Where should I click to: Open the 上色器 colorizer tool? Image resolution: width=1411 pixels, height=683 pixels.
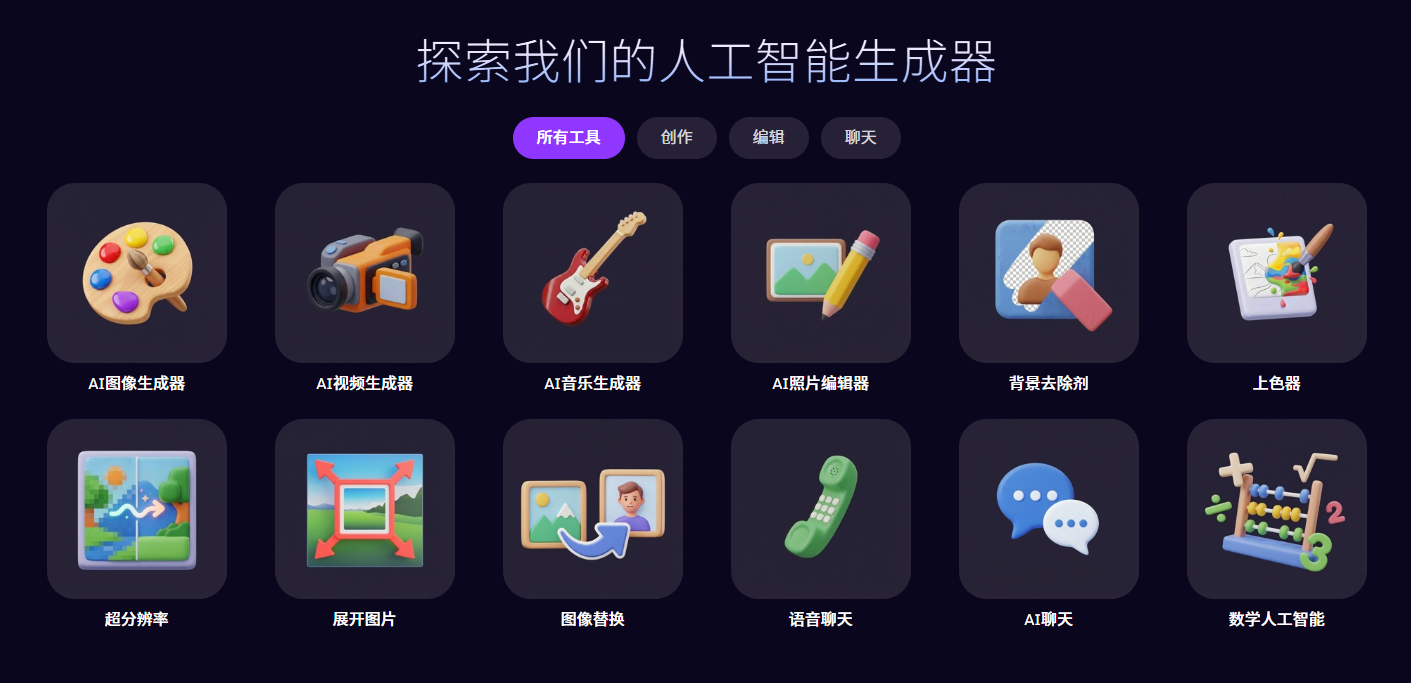click(x=1277, y=273)
